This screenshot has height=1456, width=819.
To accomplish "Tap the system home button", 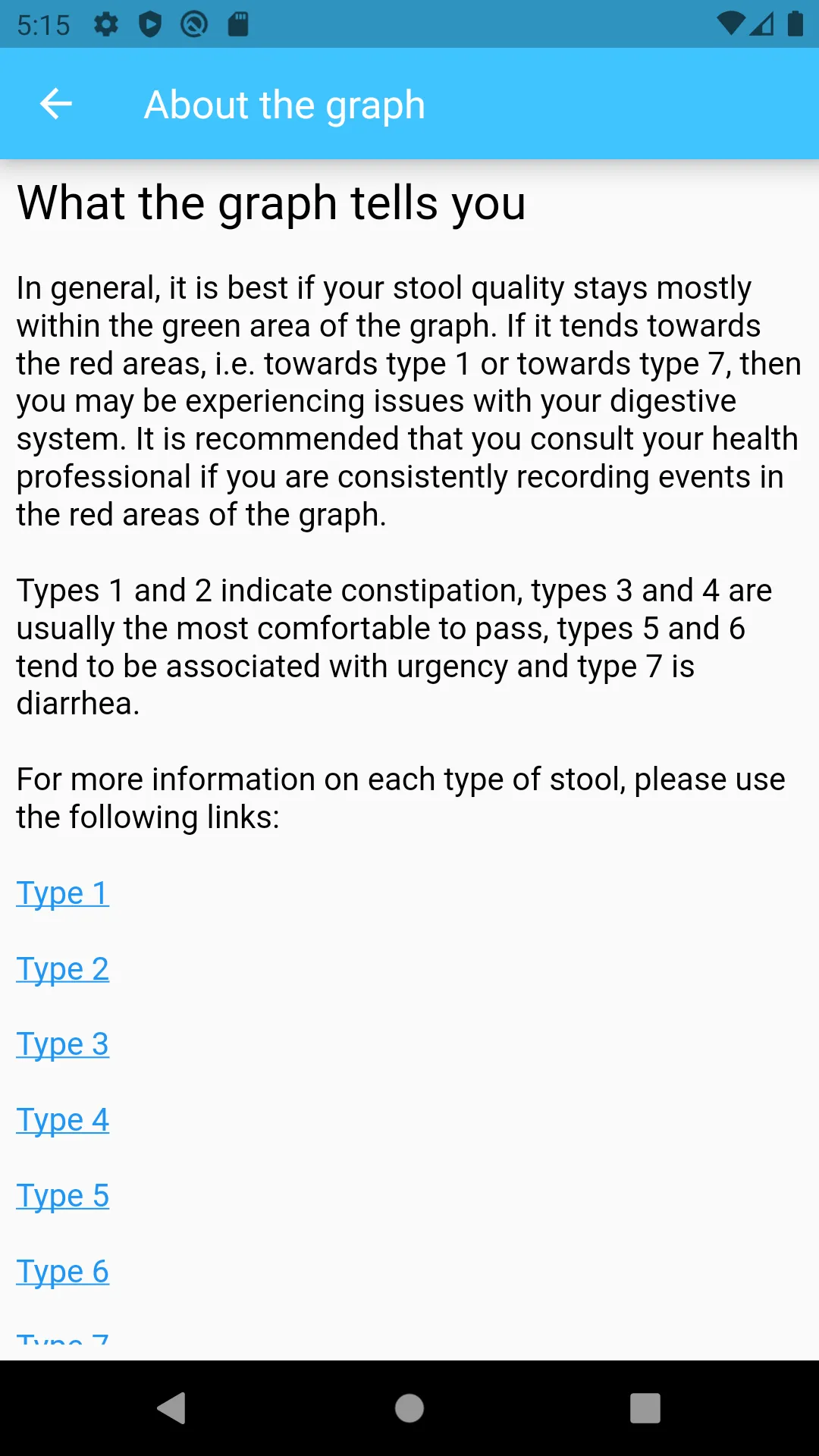I will (x=409, y=1408).
